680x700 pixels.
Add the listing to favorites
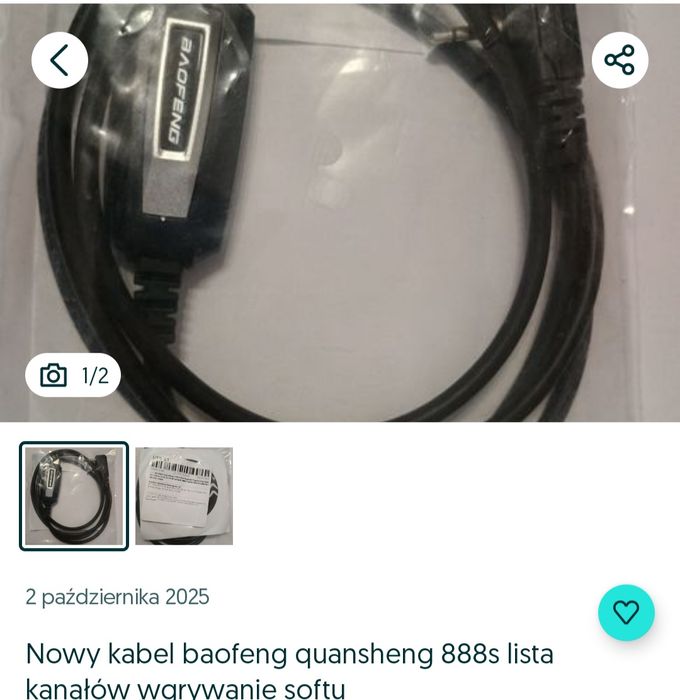click(626, 612)
